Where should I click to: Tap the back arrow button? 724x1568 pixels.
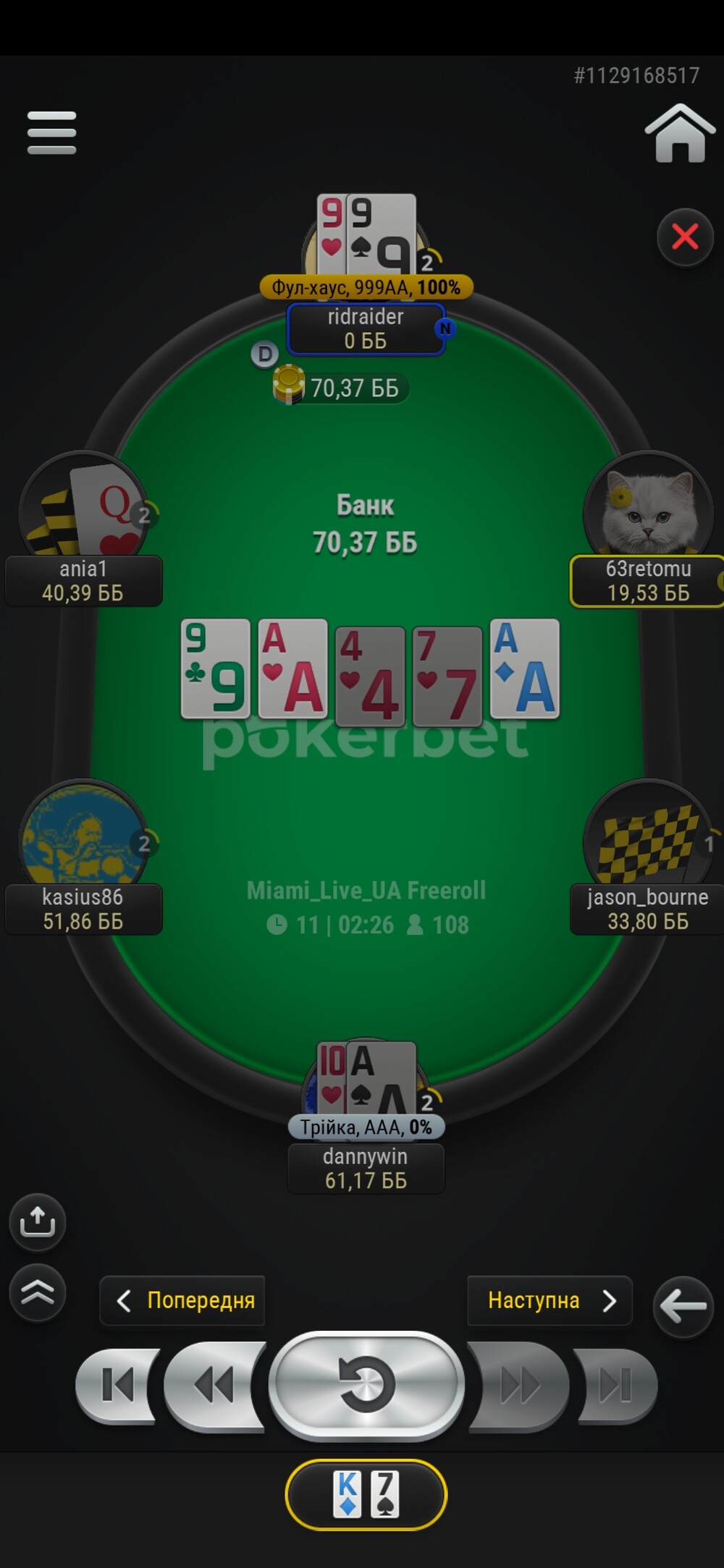(x=683, y=1306)
